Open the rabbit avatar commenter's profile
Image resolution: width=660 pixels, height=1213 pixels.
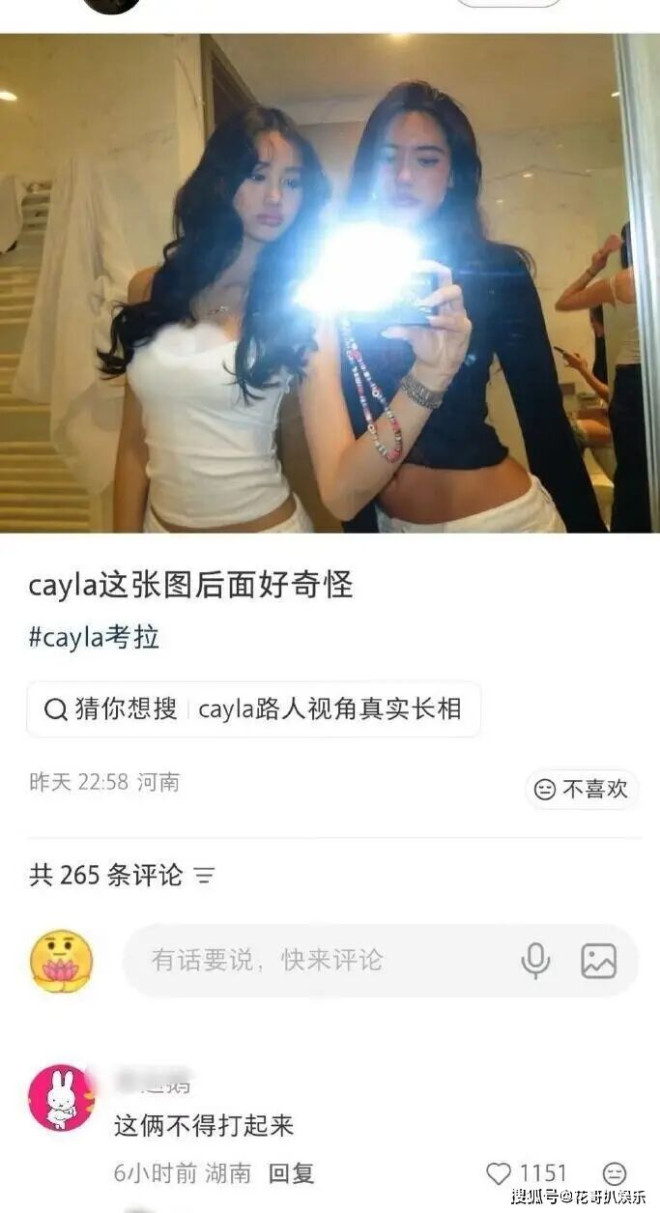coord(60,1097)
